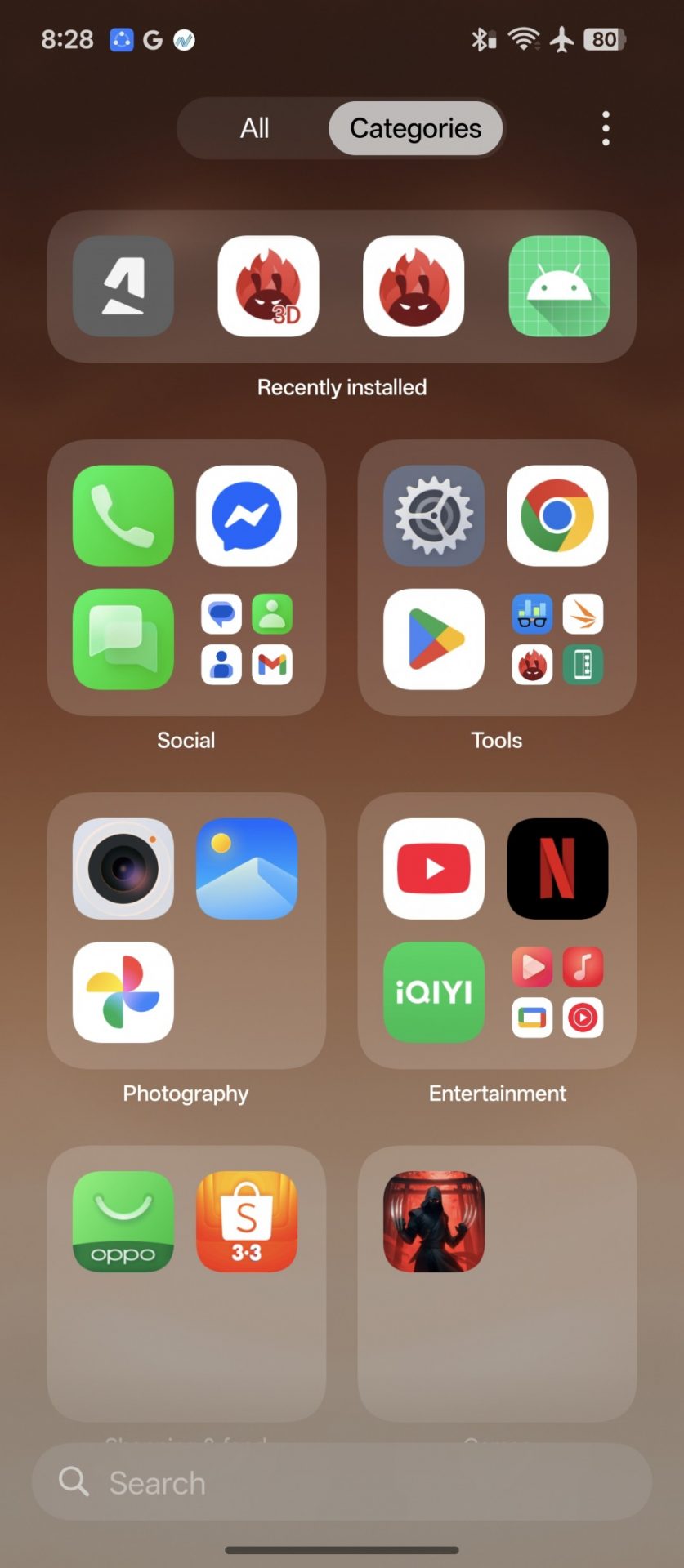Open the Phone dialer app
684x1568 pixels.
[123, 515]
